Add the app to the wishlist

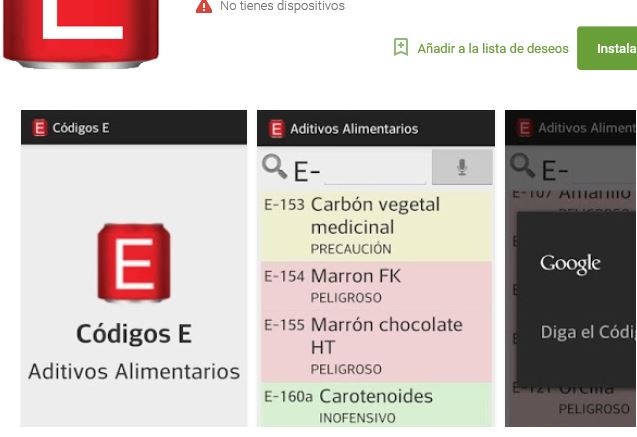tap(481, 48)
